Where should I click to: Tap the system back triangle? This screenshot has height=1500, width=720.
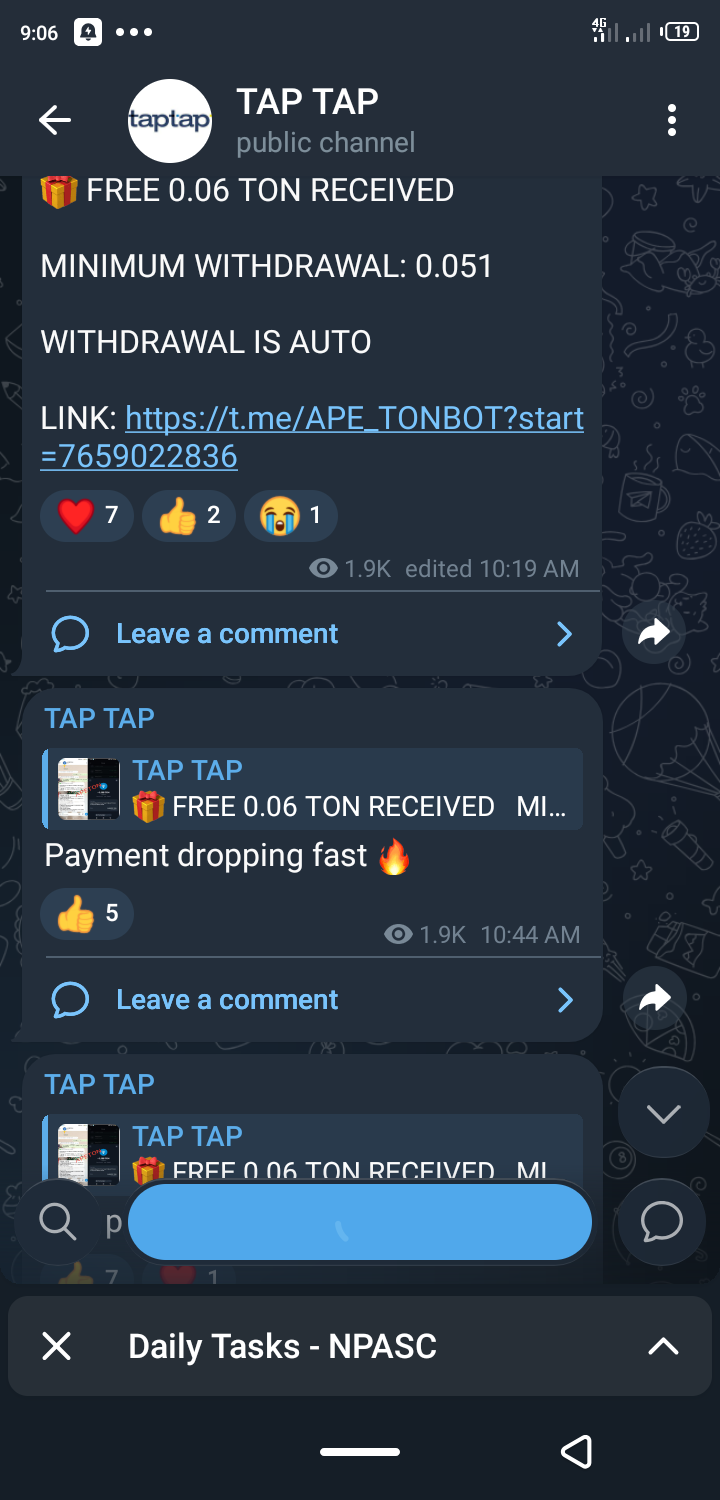(576, 1451)
